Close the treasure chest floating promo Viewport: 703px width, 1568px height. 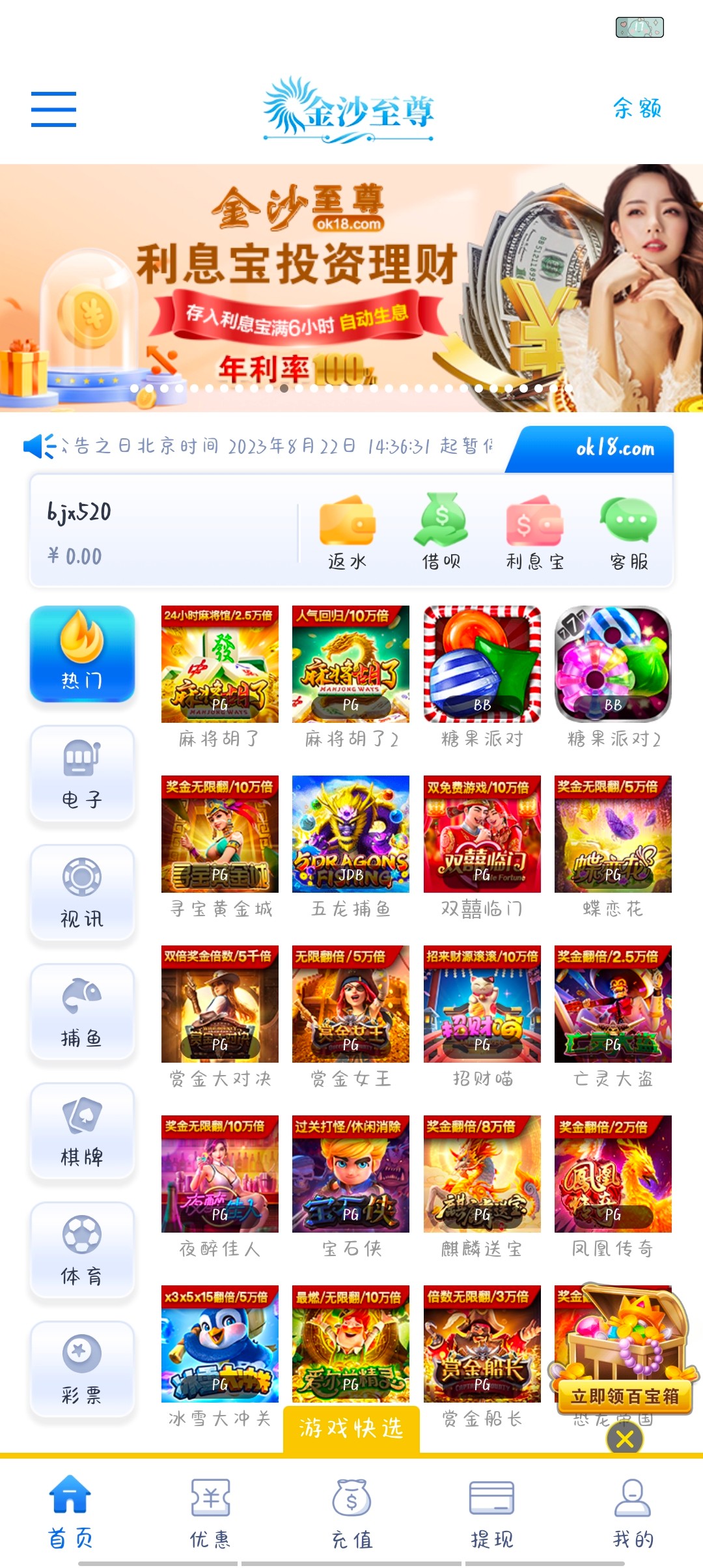pyautogui.click(x=624, y=1439)
